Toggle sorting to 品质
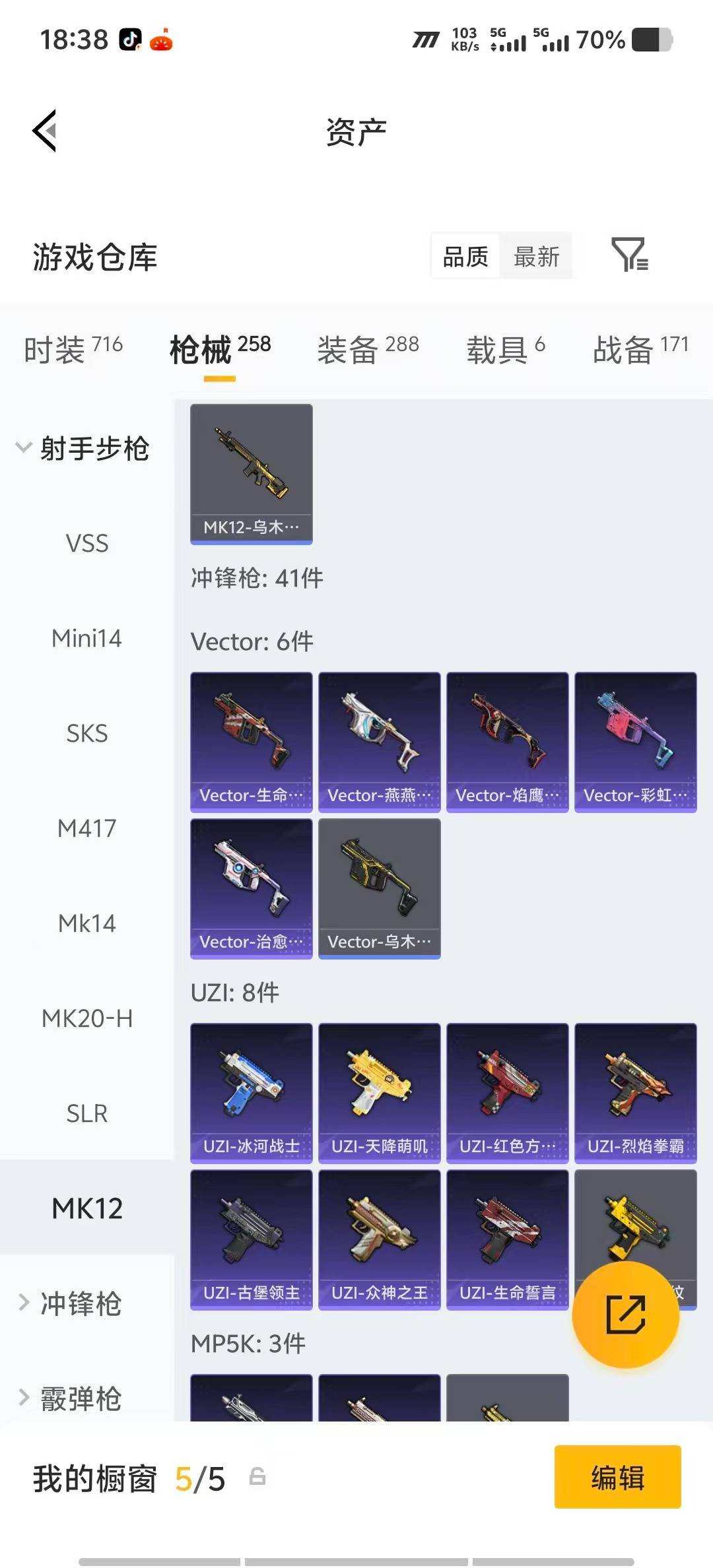 click(464, 257)
